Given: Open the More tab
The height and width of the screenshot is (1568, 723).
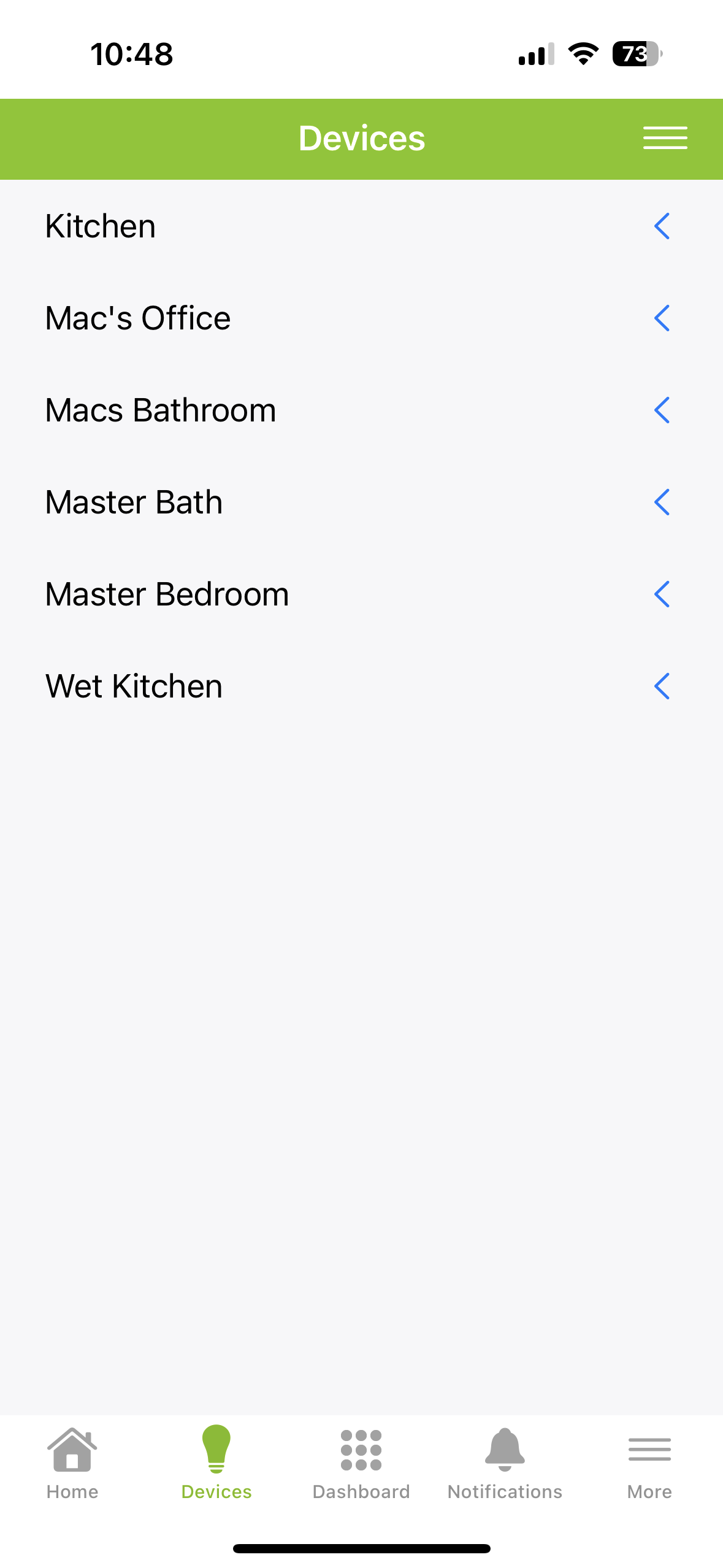Looking at the screenshot, I should tap(649, 1463).
